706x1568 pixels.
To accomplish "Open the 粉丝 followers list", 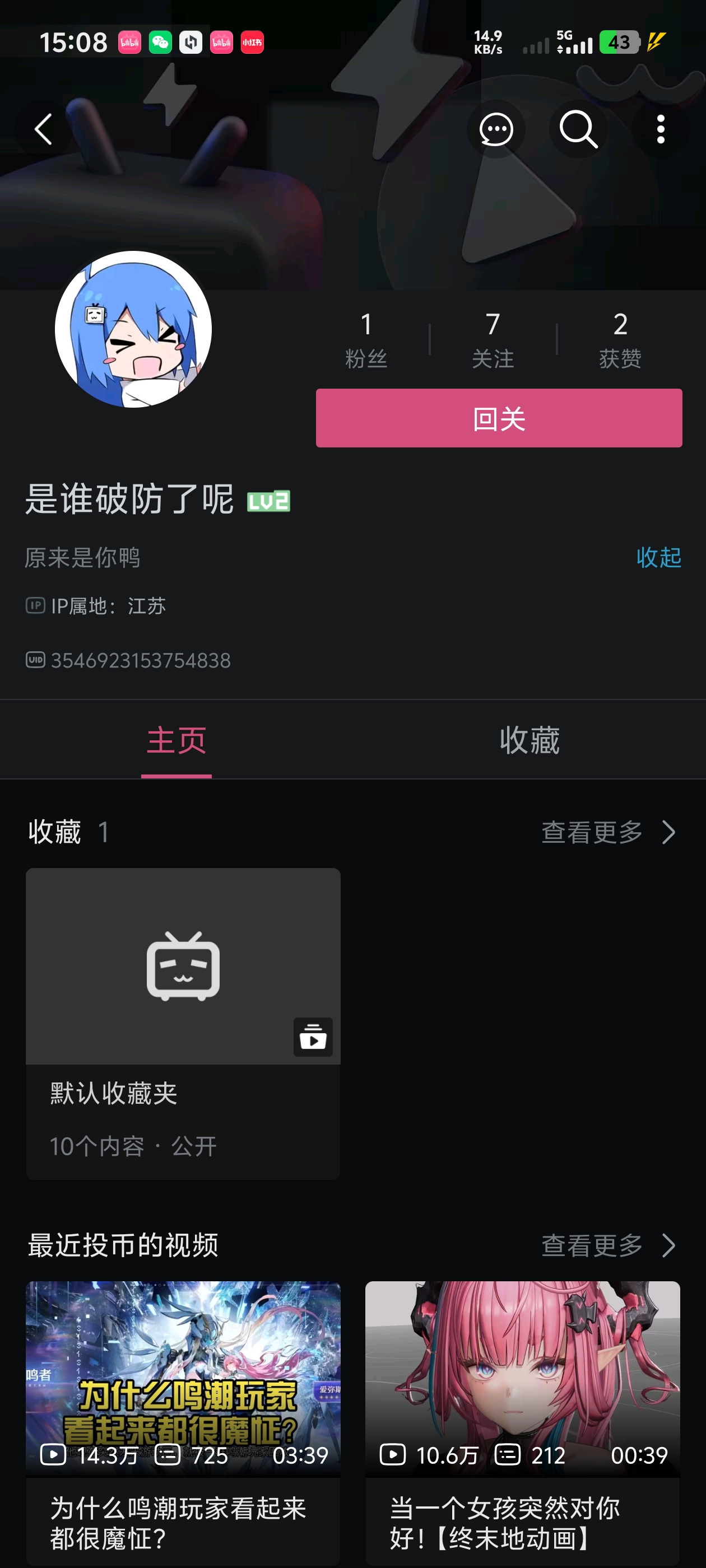I will [x=366, y=340].
